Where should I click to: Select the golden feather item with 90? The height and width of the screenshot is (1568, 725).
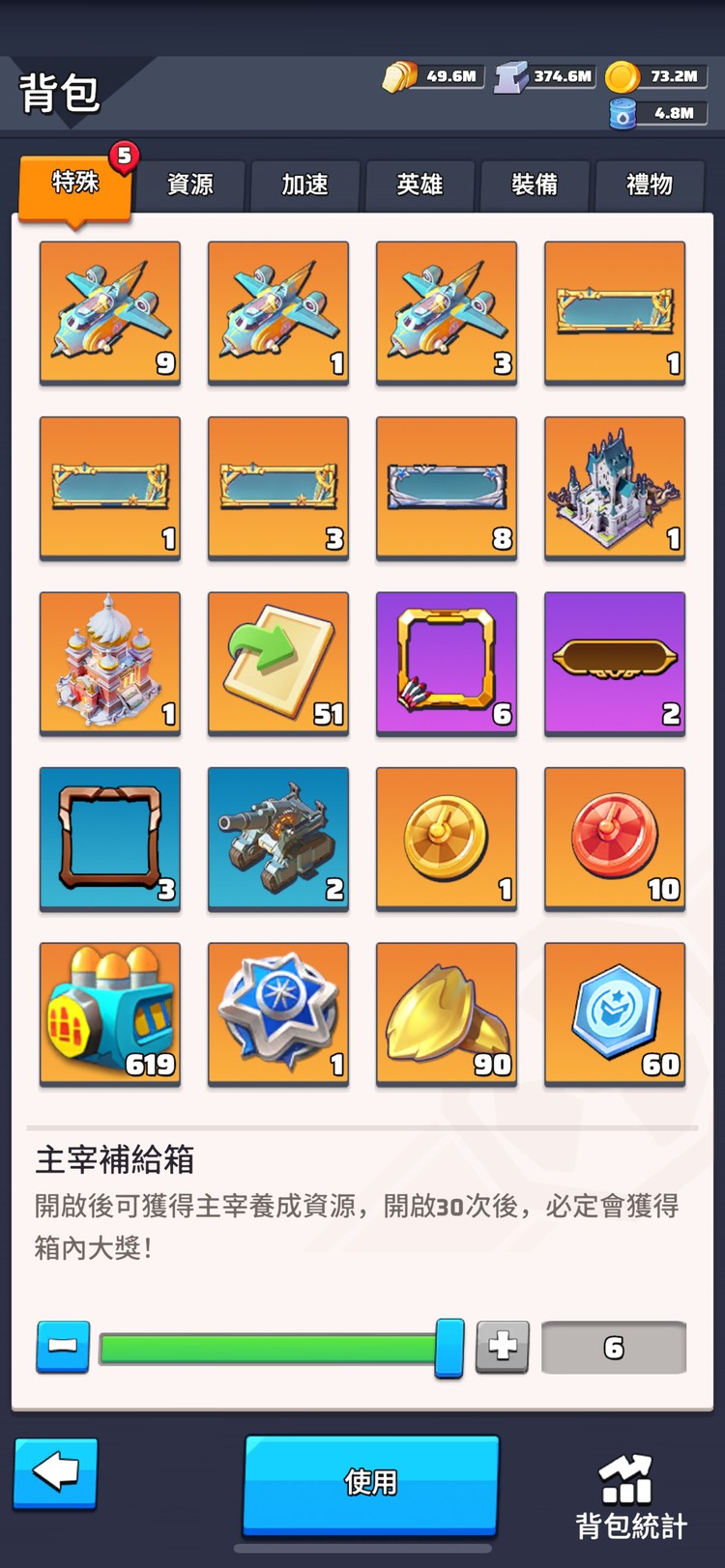(x=447, y=1014)
